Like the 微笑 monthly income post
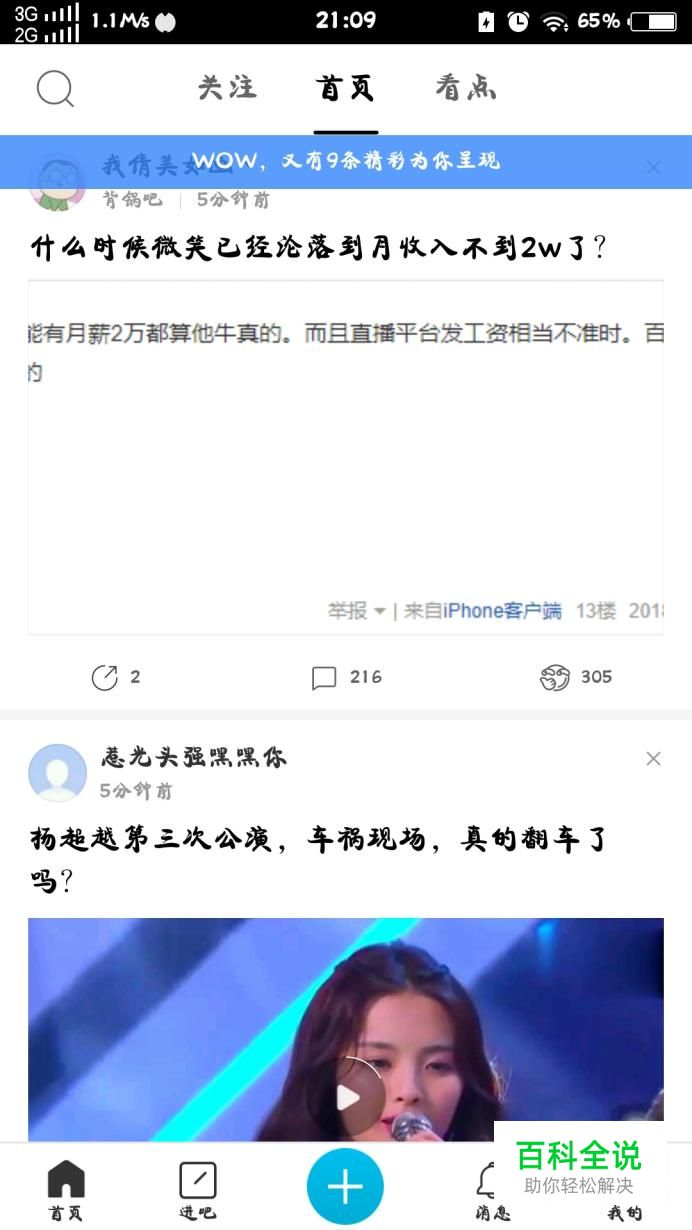The width and height of the screenshot is (692, 1230). point(575,677)
